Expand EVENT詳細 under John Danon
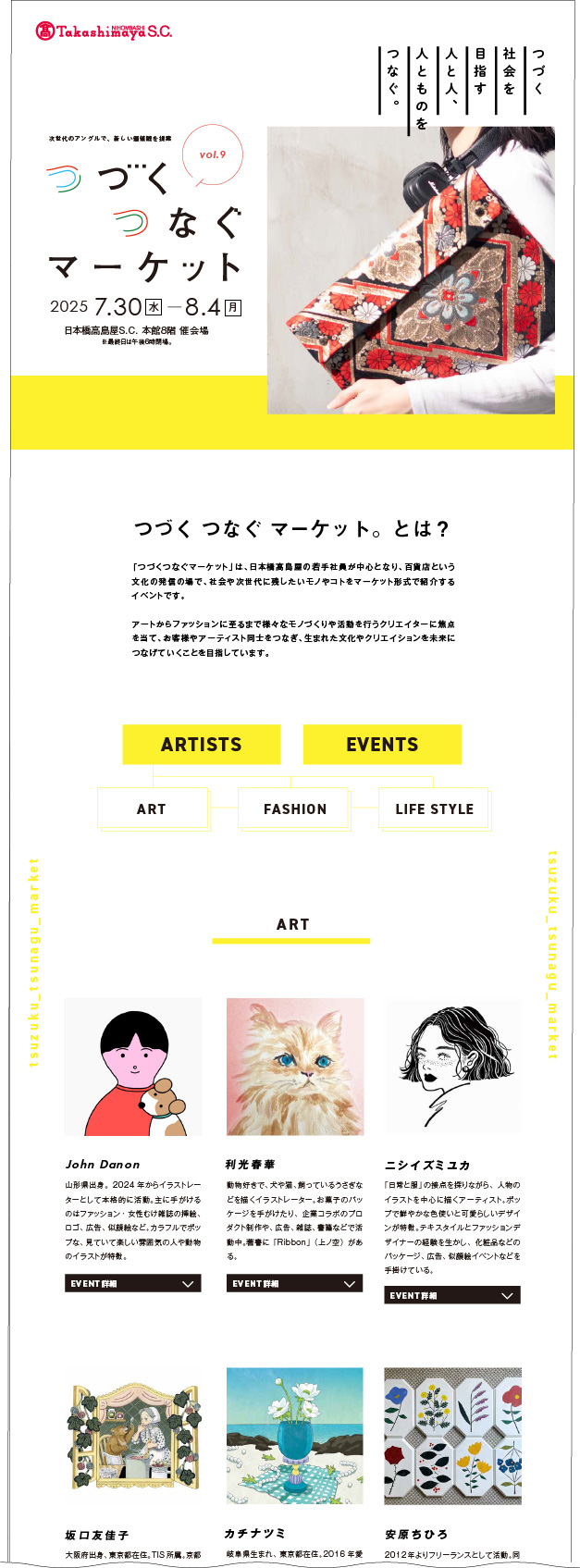Viewport: 580px width, 1568px height. coord(133,1283)
